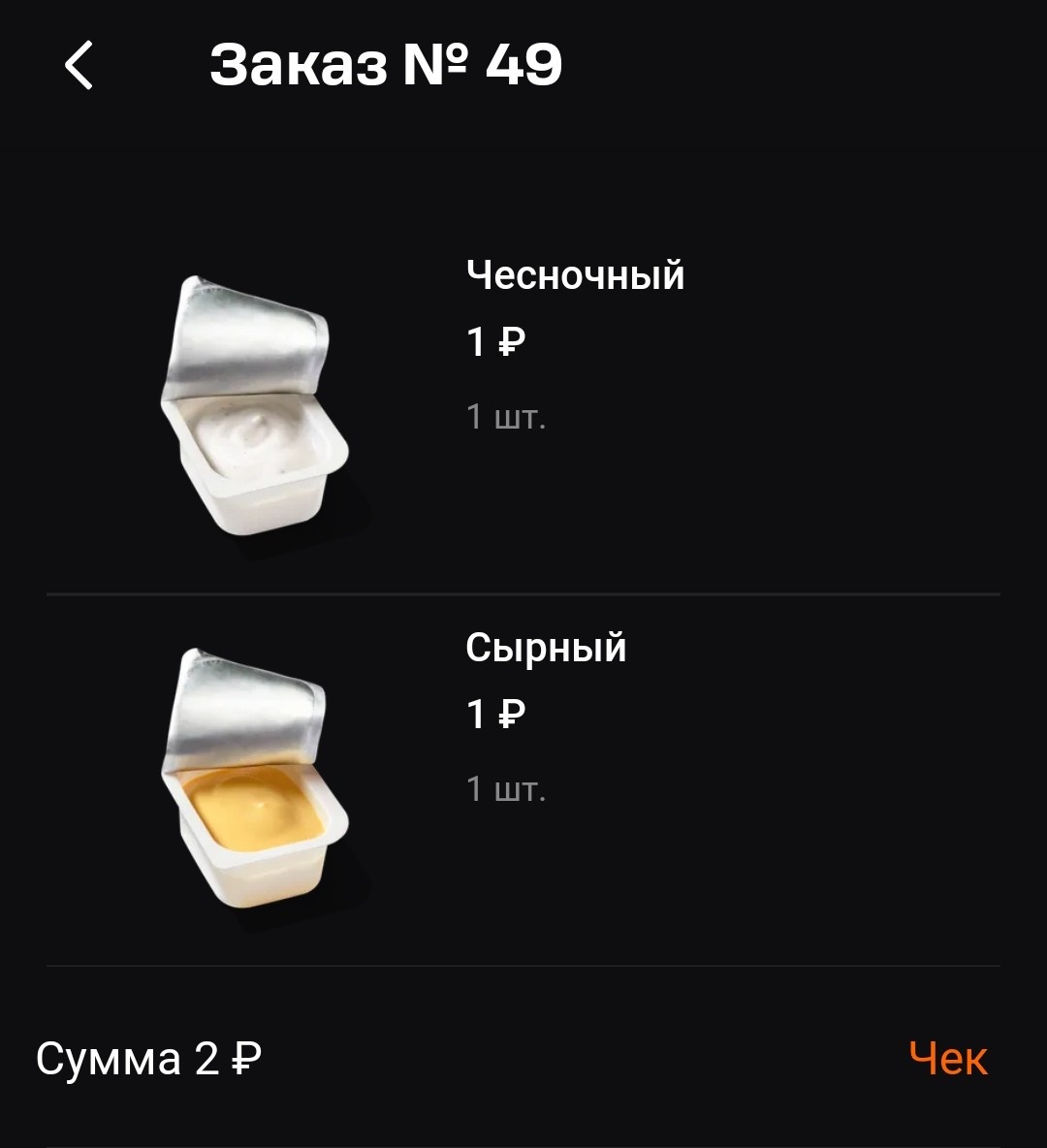Tap the header bar area
The height and width of the screenshot is (1148, 1047).
(x=523, y=66)
